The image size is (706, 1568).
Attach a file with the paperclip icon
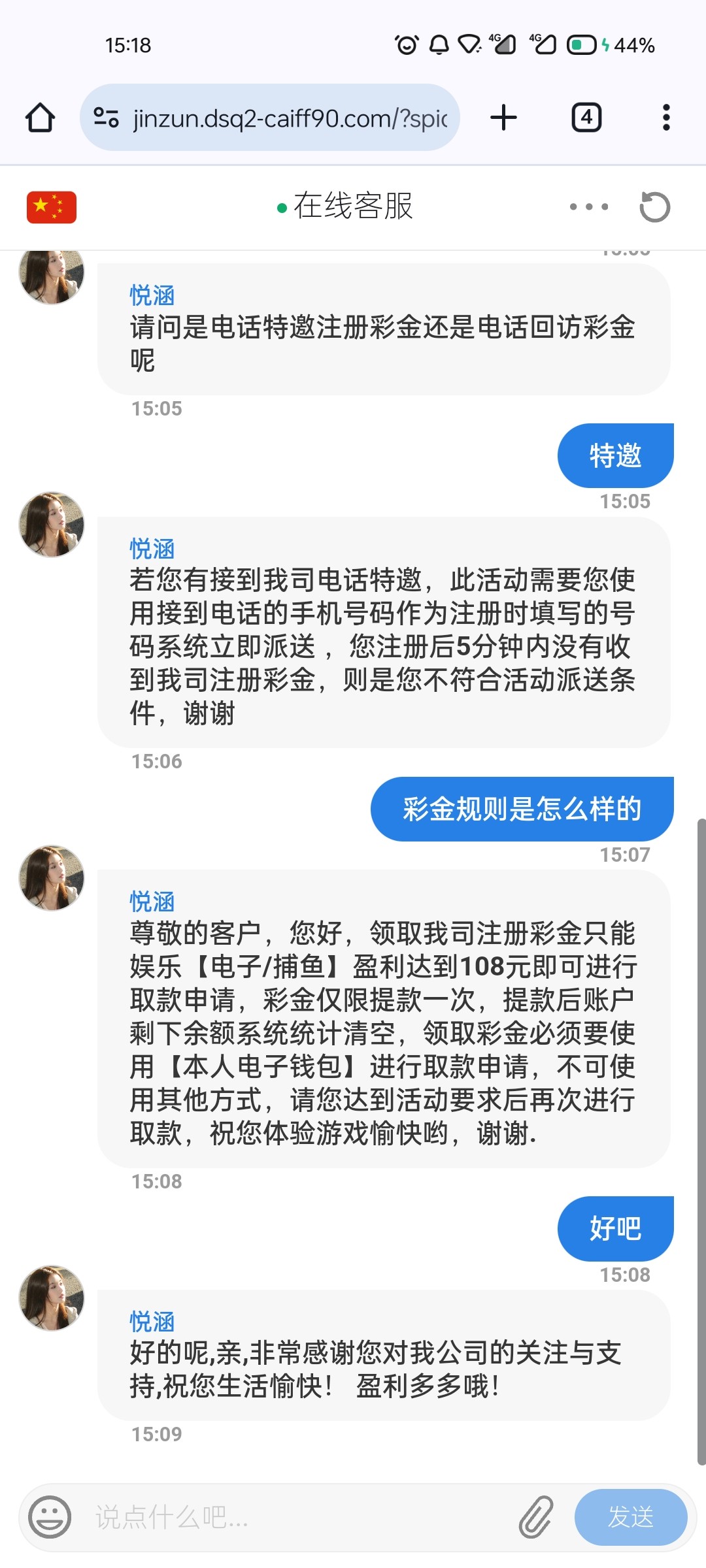click(x=536, y=1516)
